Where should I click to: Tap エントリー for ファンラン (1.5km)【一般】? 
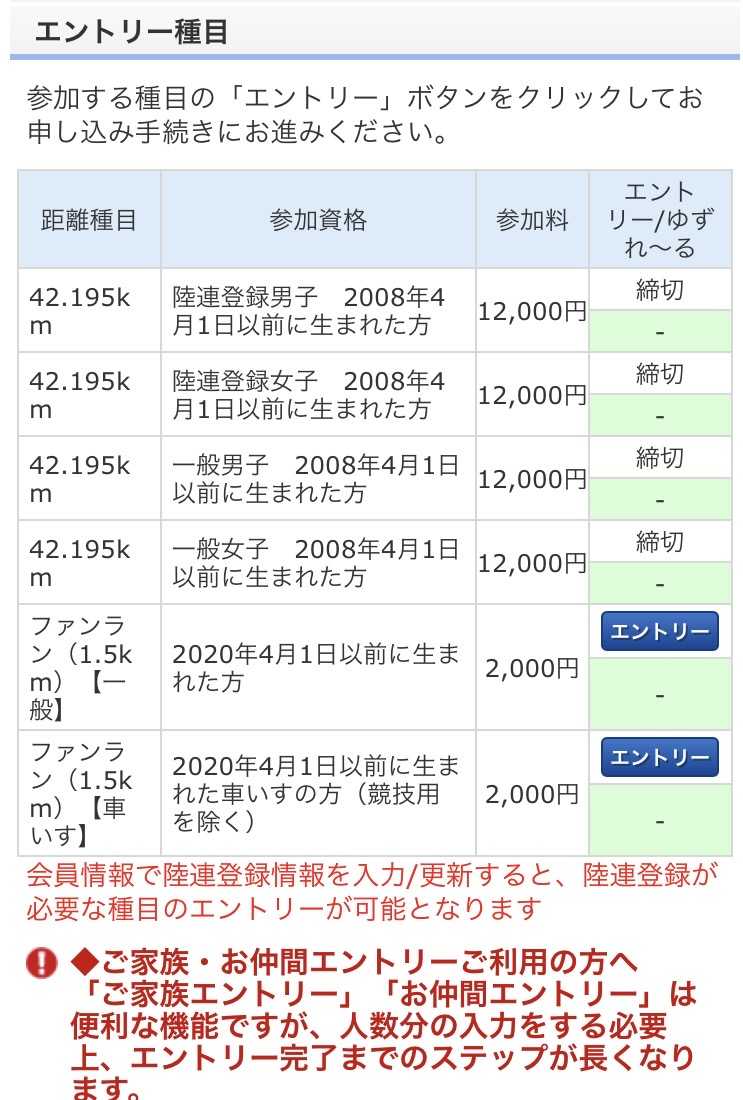click(660, 631)
